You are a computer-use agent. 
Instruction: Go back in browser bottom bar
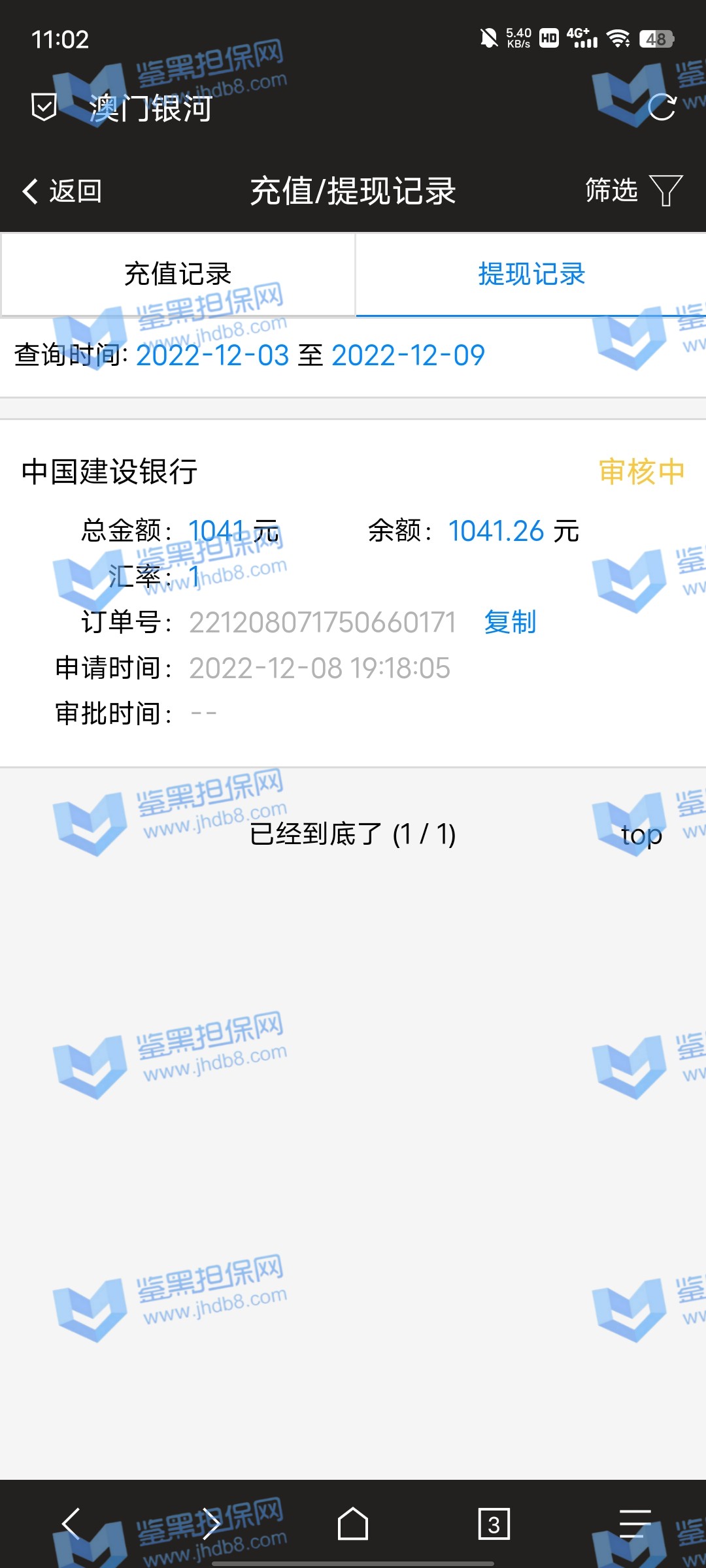[71, 1524]
